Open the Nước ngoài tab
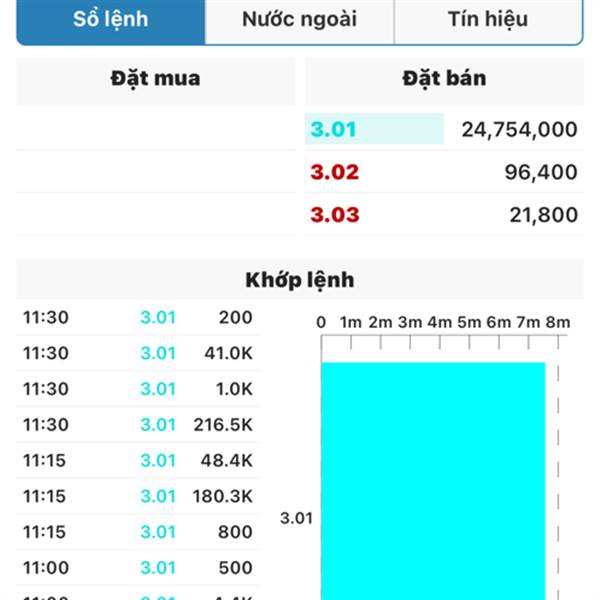This screenshot has height=600, width=600. (x=299, y=20)
